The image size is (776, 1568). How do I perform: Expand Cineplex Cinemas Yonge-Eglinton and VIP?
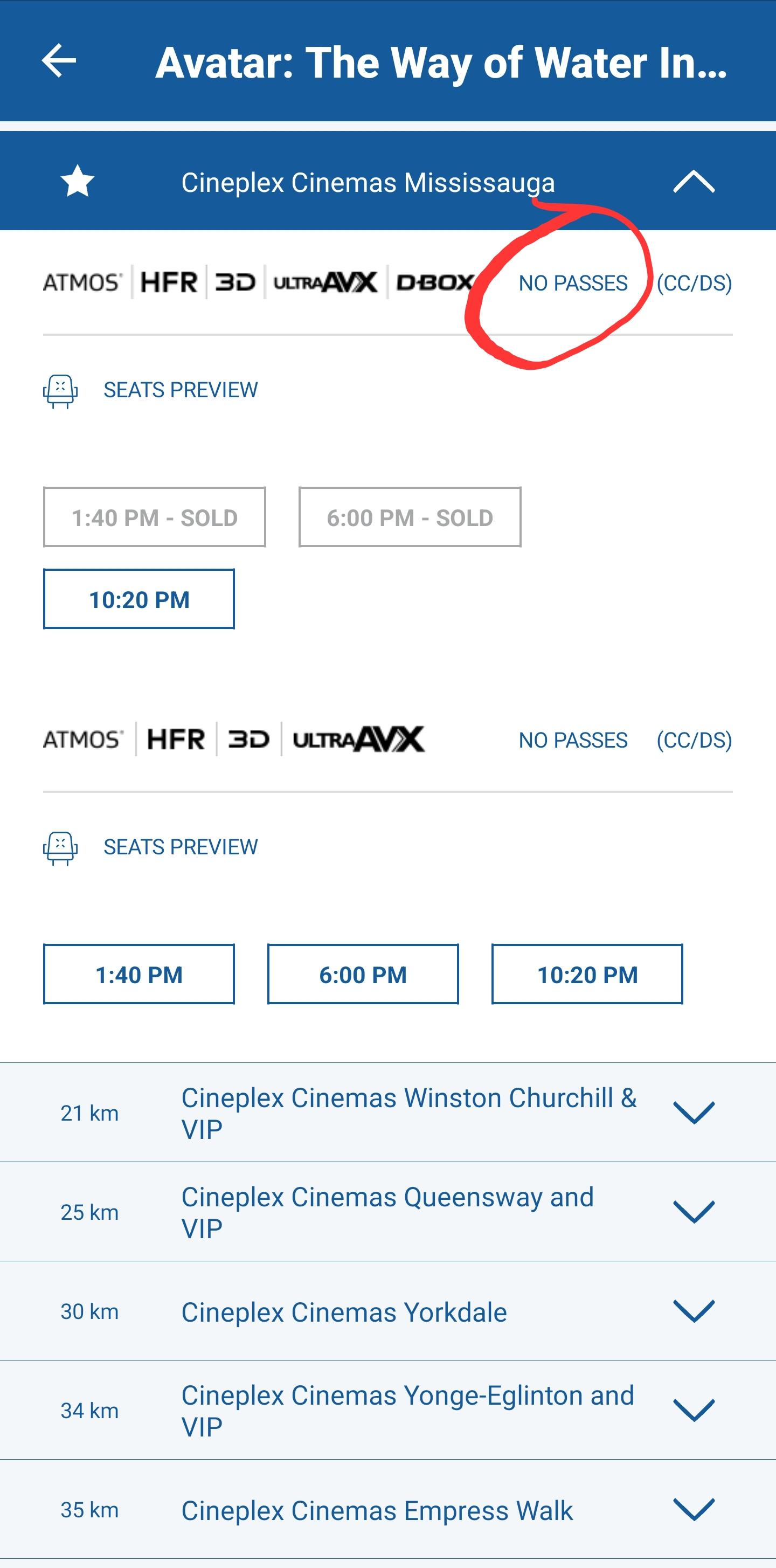pos(693,1410)
